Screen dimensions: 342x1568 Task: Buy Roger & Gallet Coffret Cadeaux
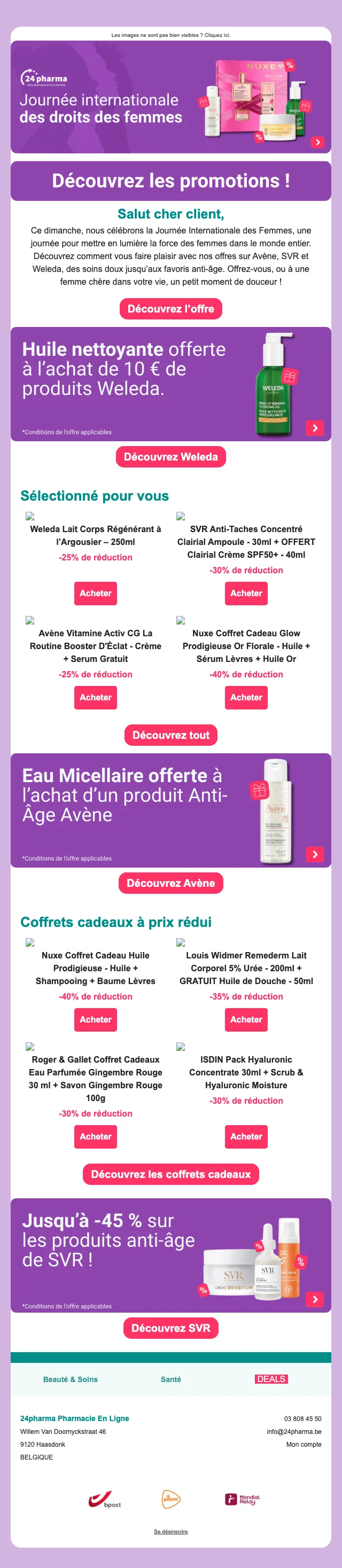96,1136
